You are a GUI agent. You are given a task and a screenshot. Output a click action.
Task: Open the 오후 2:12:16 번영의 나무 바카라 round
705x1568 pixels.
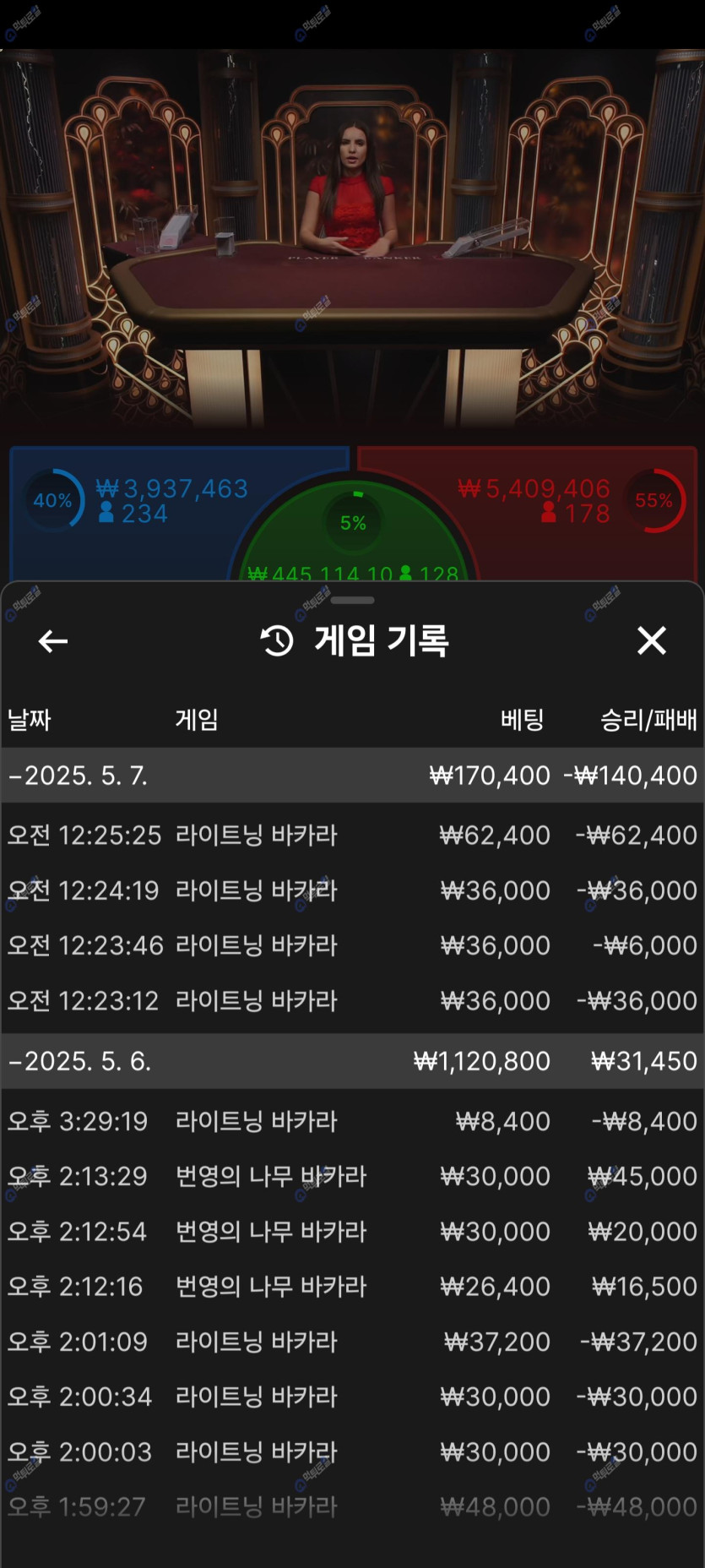coord(352,1287)
